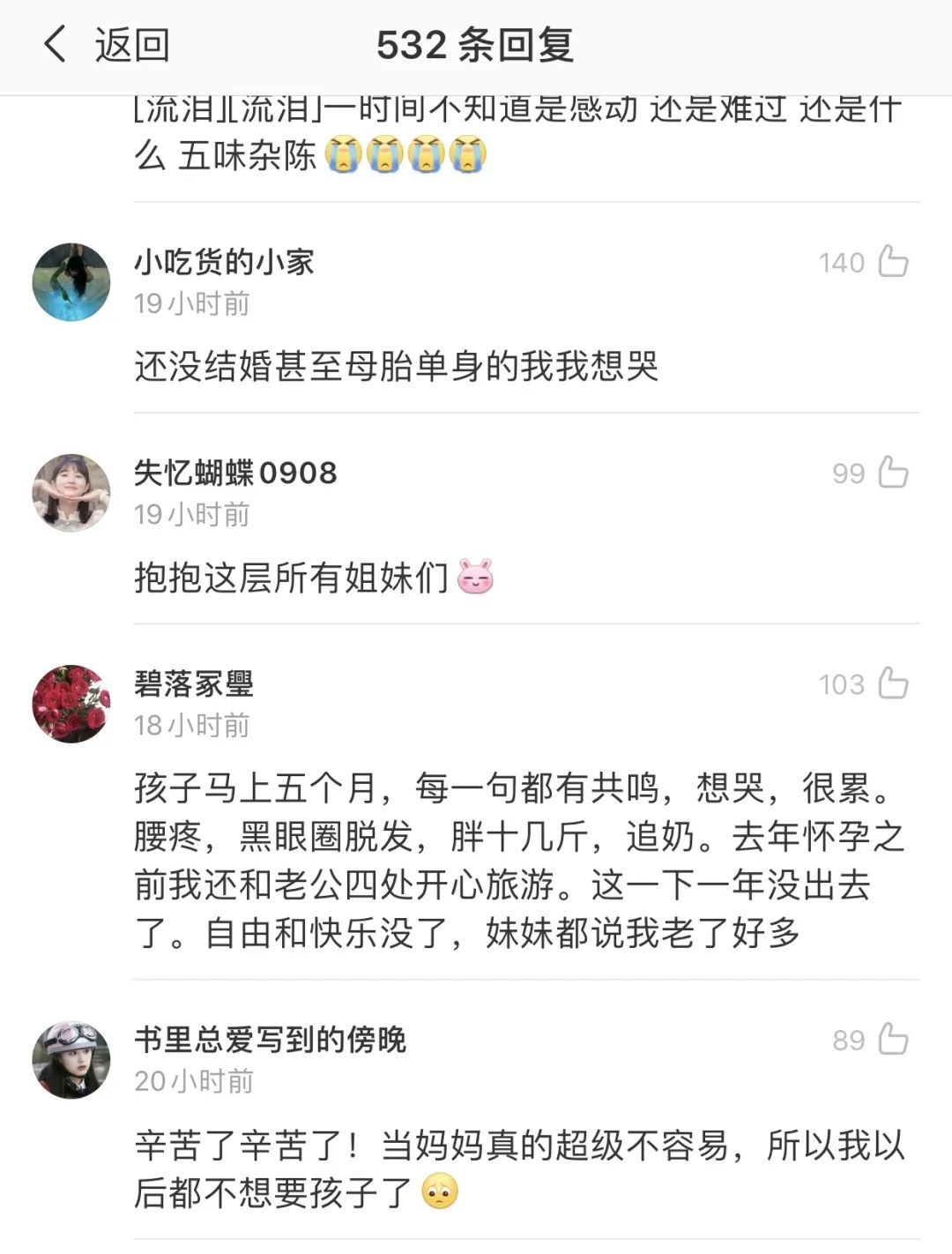The height and width of the screenshot is (1254, 952).
Task: Go back via 返回 button
Action: [106, 45]
